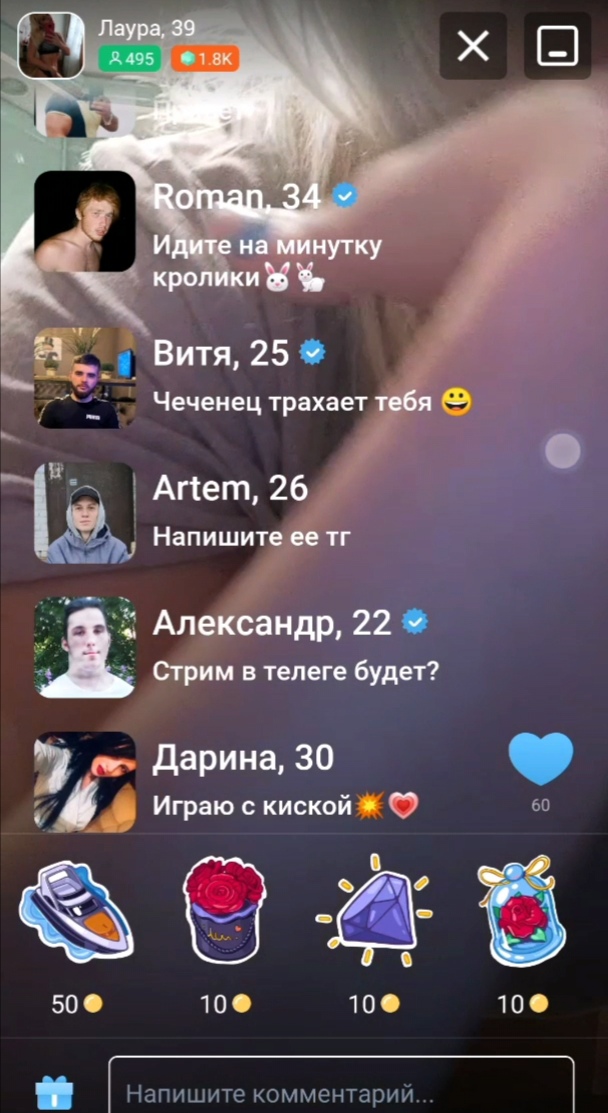Send the rose under glass dome gift
The height and width of the screenshot is (1113, 608).
[x=516, y=912]
